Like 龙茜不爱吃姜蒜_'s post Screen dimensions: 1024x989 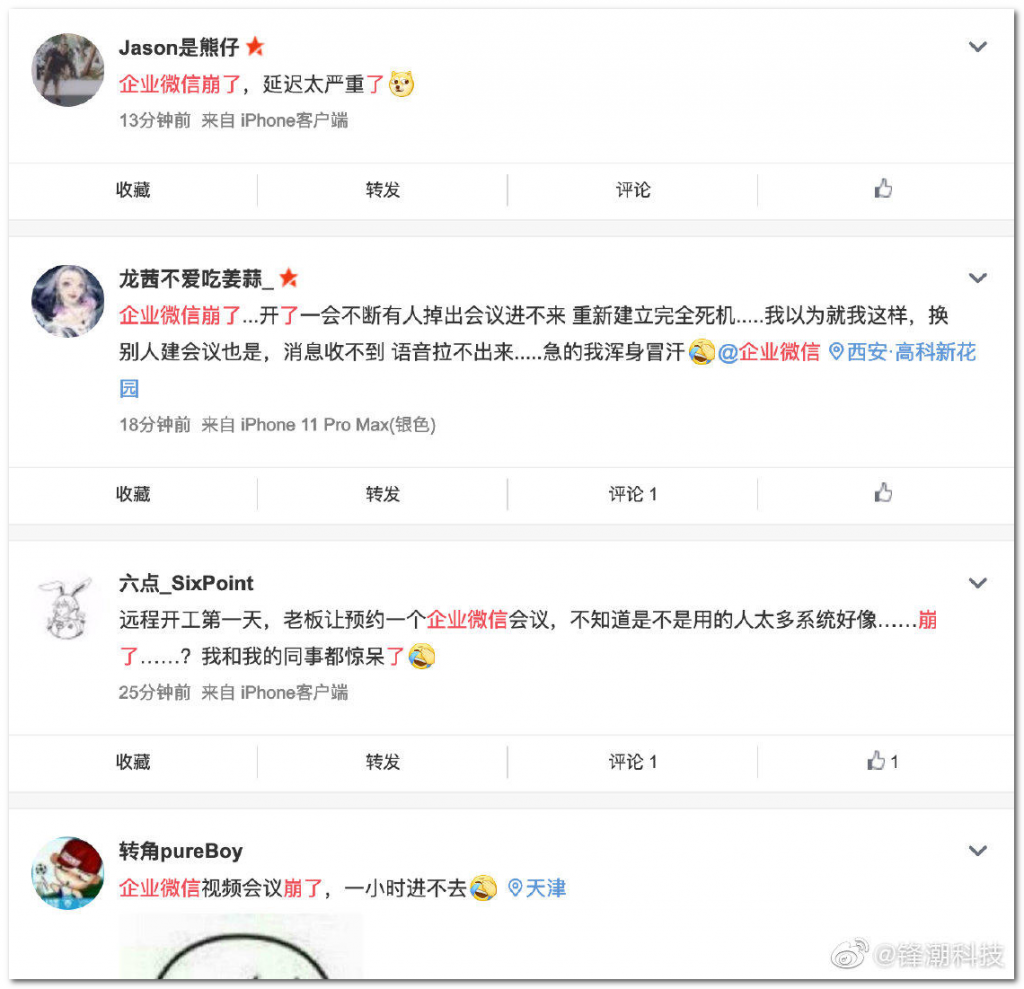883,493
